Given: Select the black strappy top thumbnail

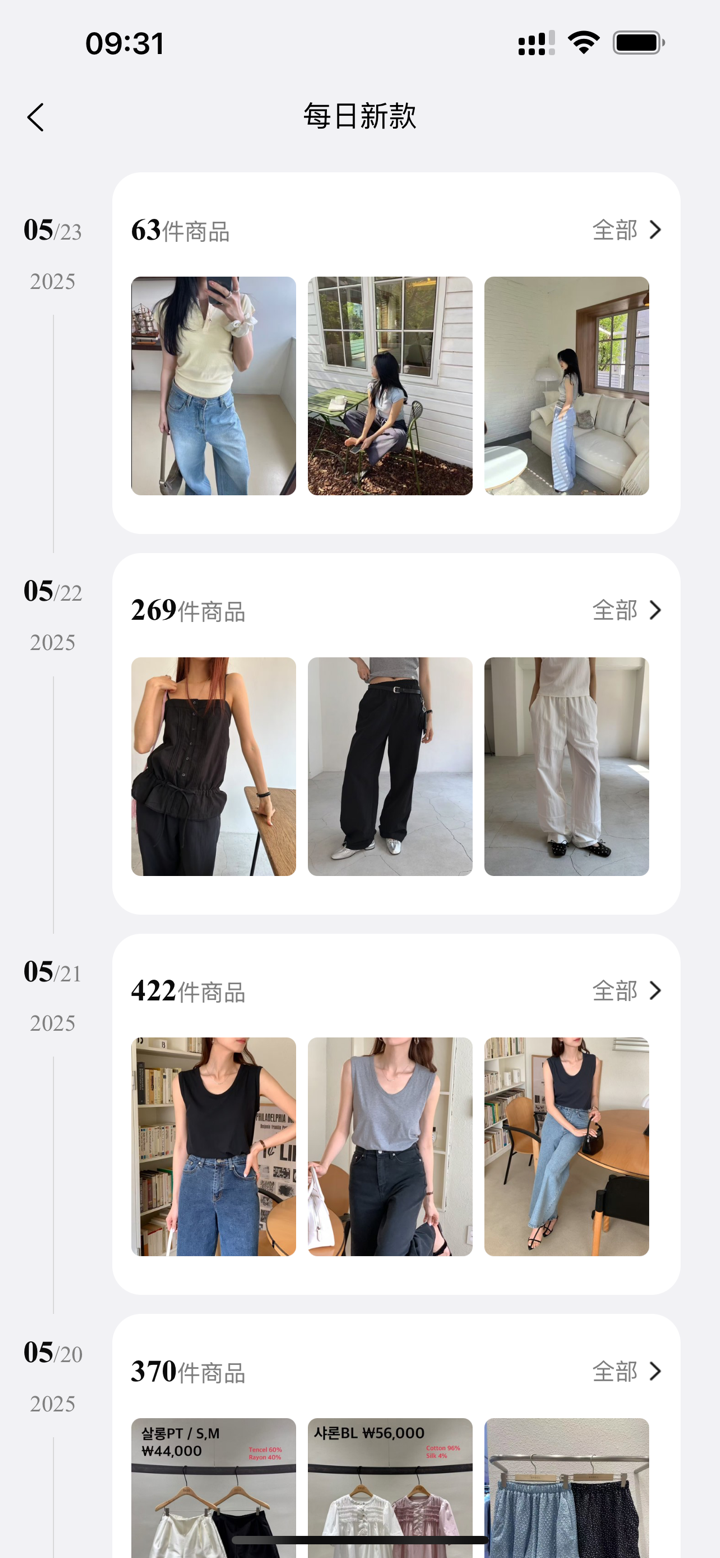Looking at the screenshot, I should (213, 767).
